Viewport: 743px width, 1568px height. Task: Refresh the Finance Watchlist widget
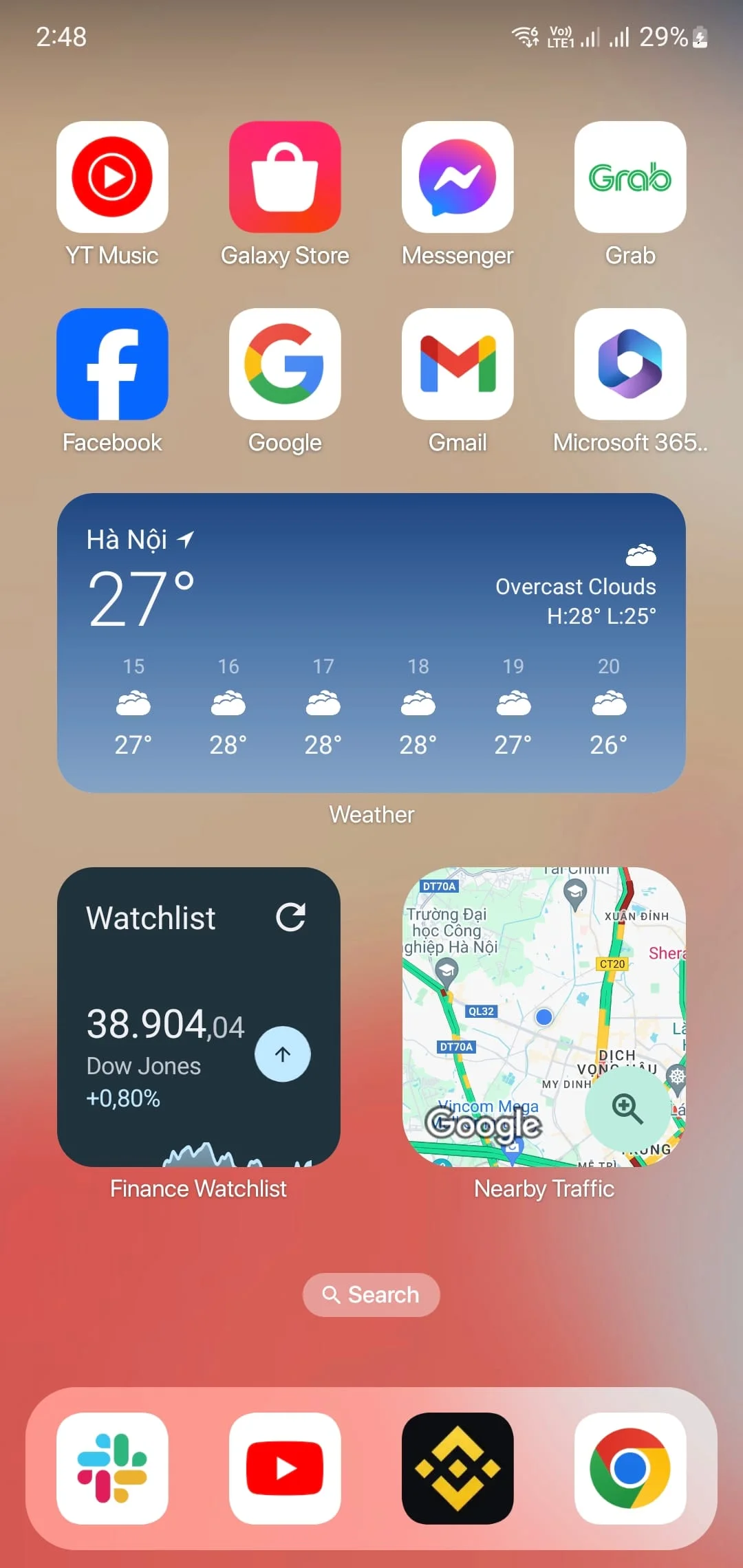292,916
